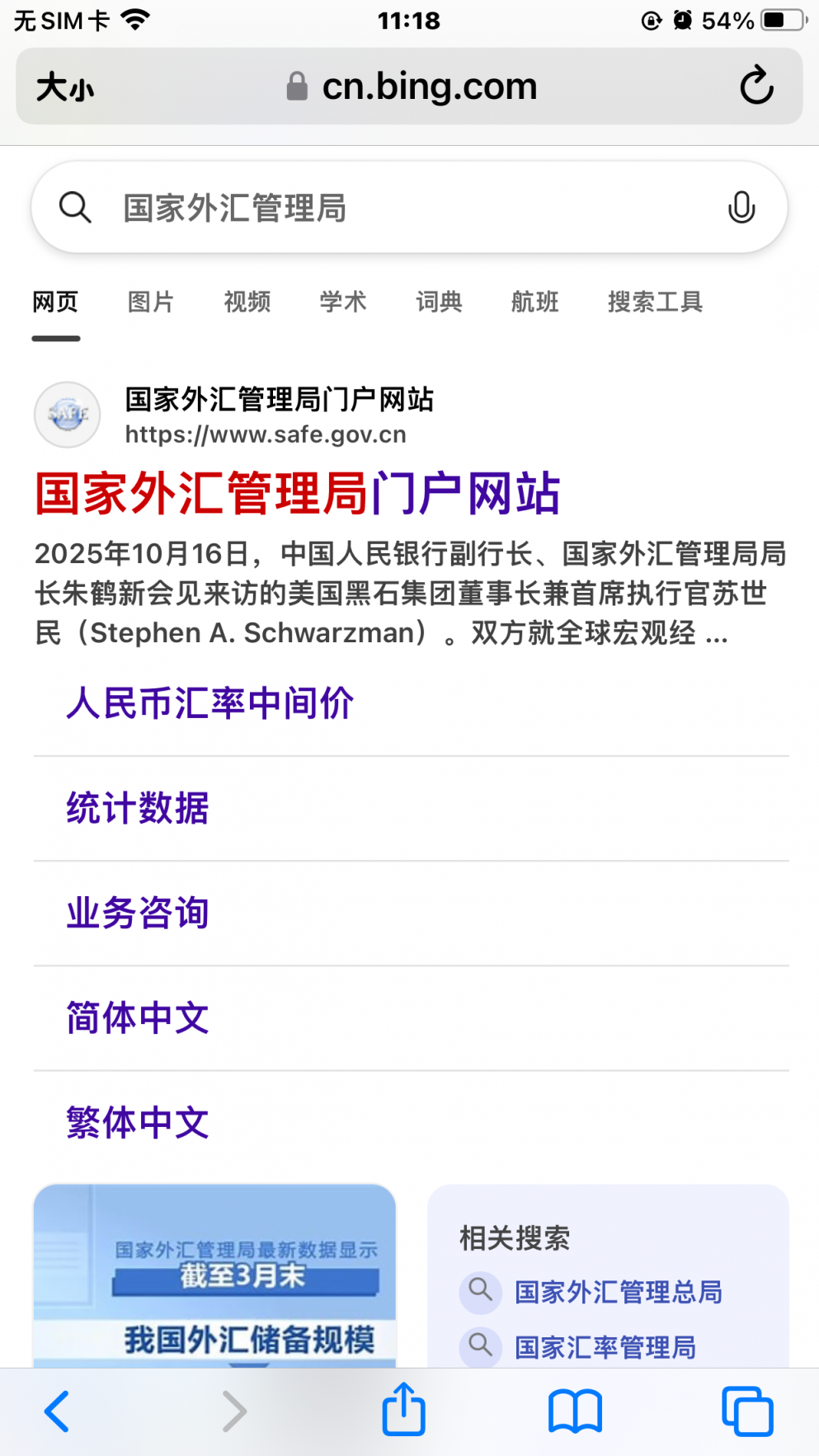This screenshot has height=1456, width=819.
Task: Switch to the 学术 tab
Action: [343, 303]
